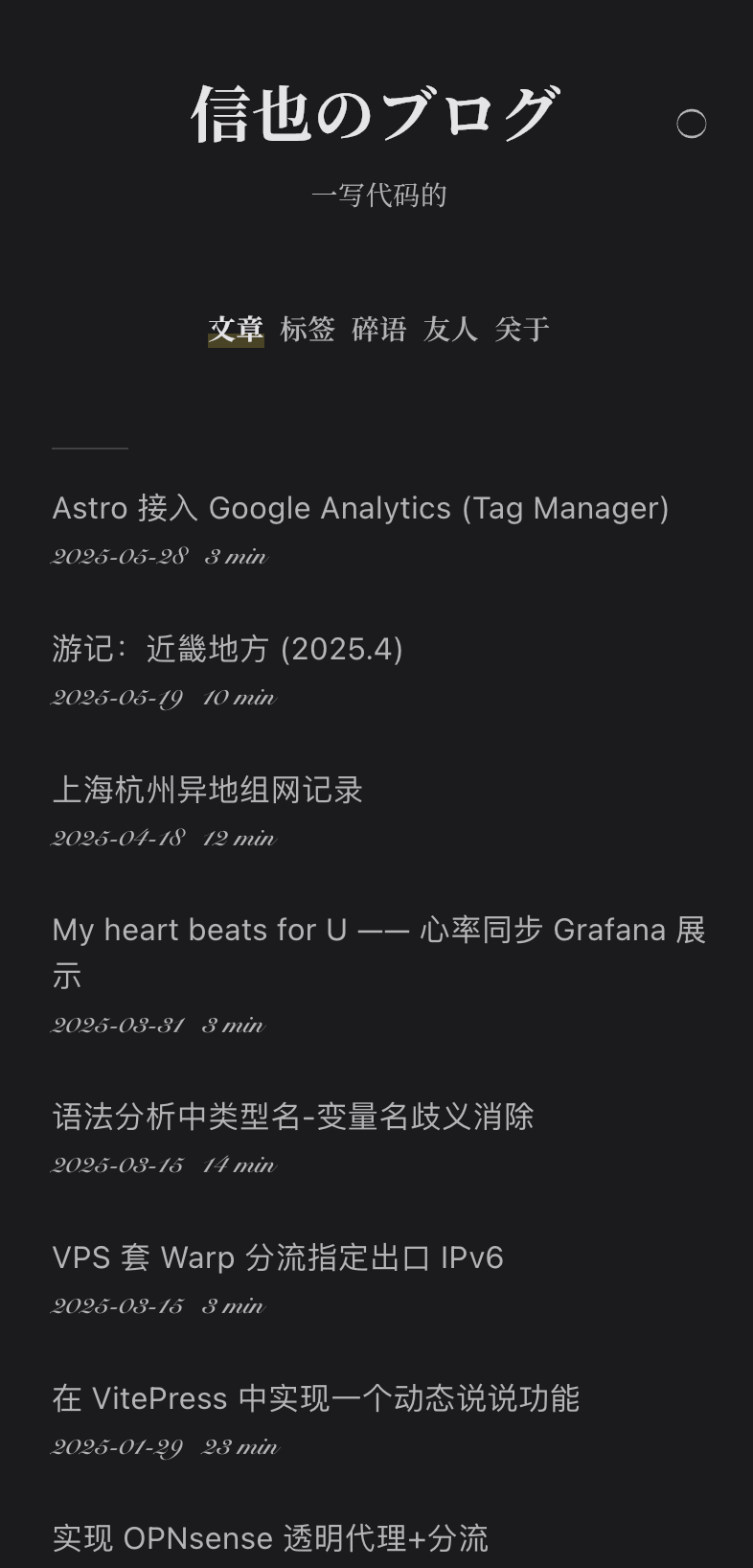Open the My heart beats for U article
The image size is (753, 1568).
pos(379,953)
